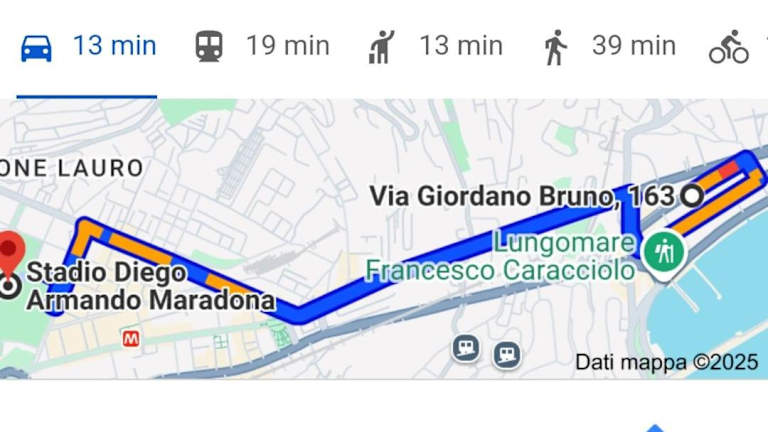Select driving mode showing 13 min

87,46
